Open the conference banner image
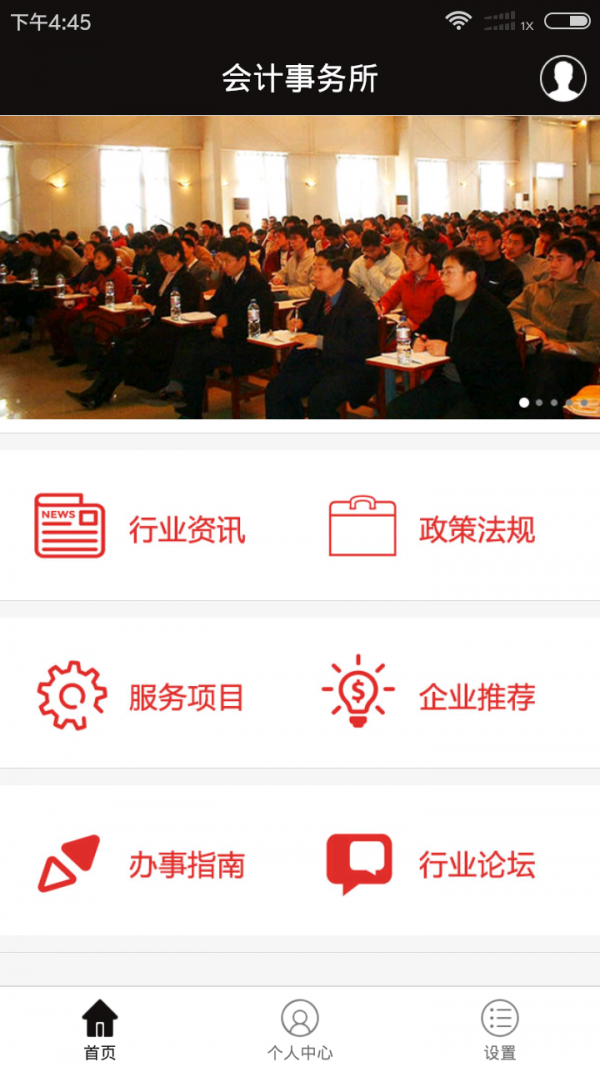The image size is (600, 1067). coord(300,267)
